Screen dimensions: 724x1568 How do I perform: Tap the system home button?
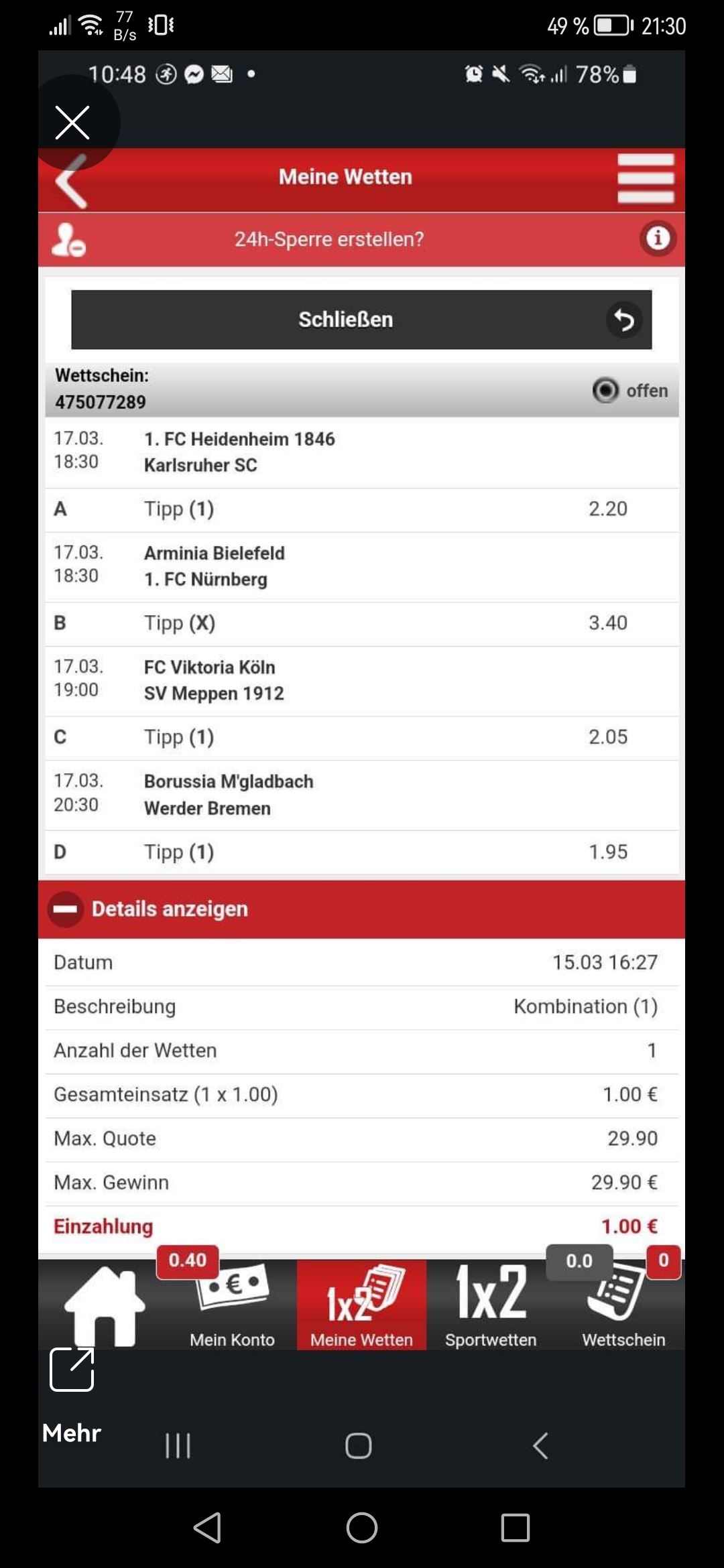[x=361, y=1528]
